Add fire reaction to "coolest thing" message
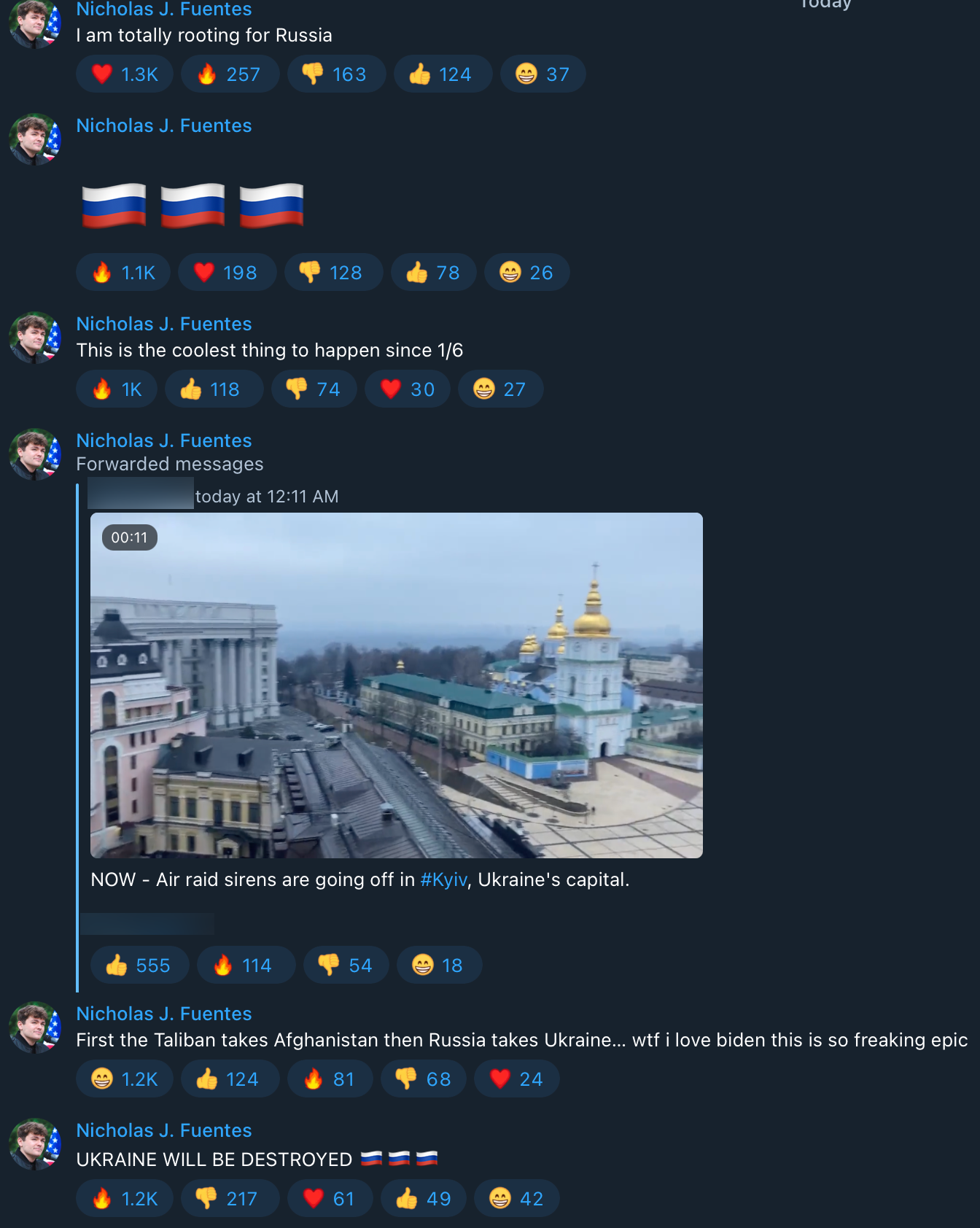 click(x=117, y=389)
